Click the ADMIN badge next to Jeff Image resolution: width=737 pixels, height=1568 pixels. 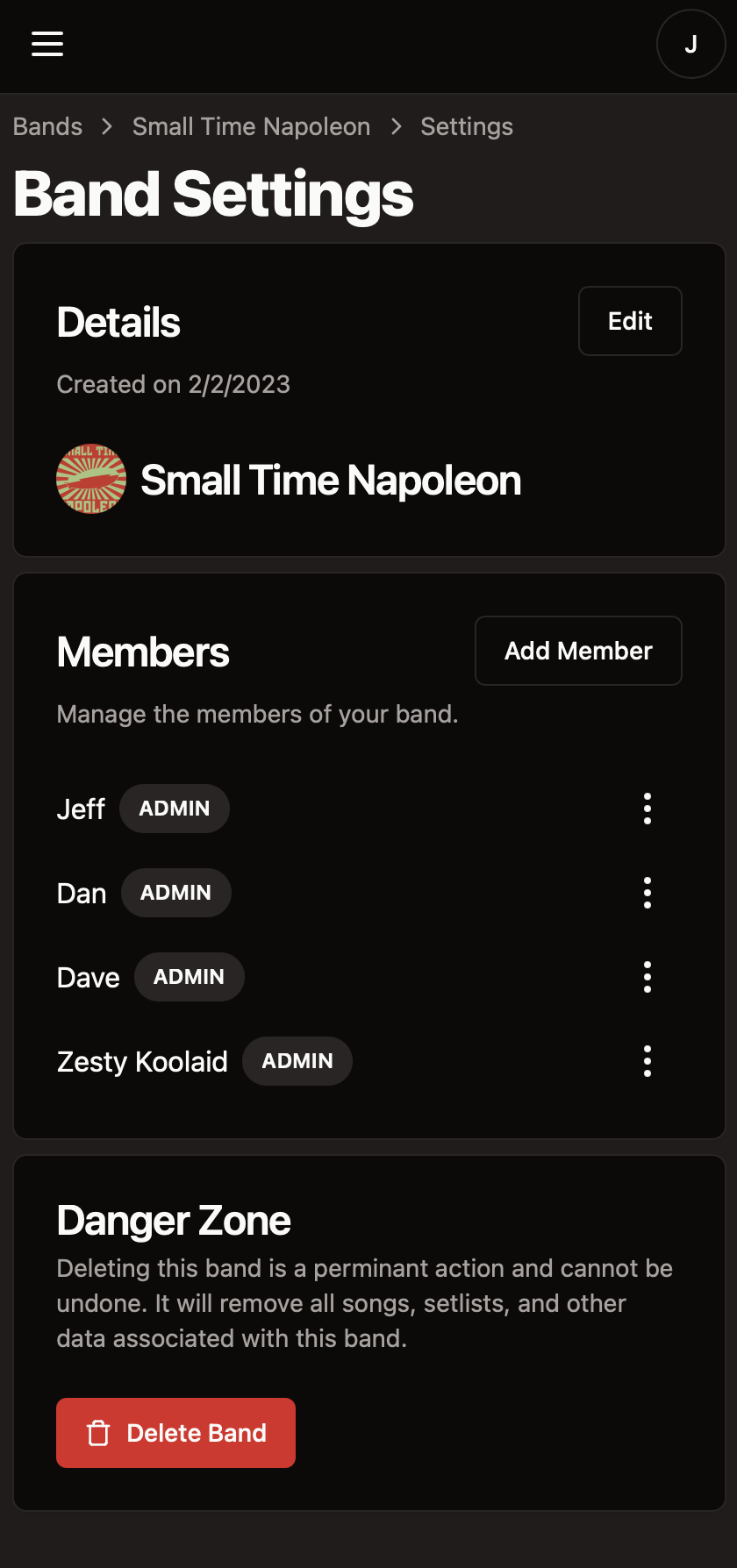click(x=174, y=808)
